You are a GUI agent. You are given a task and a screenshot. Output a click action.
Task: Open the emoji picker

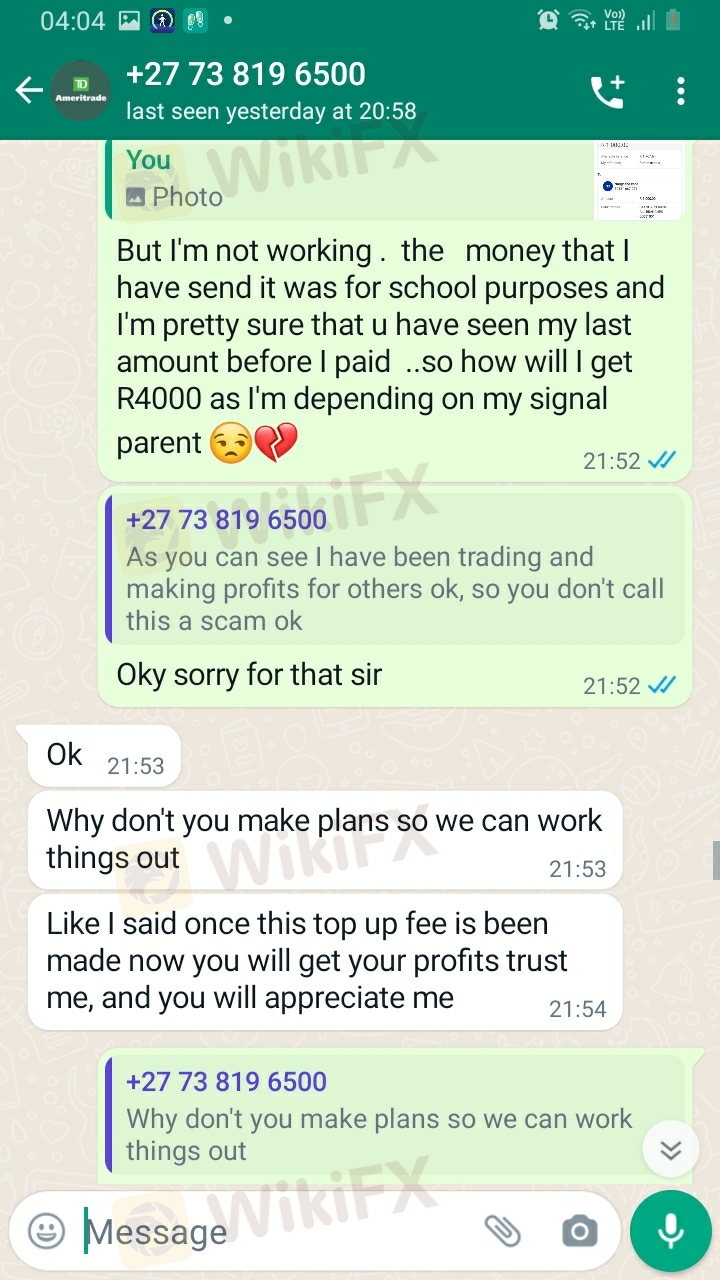click(x=46, y=1231)
